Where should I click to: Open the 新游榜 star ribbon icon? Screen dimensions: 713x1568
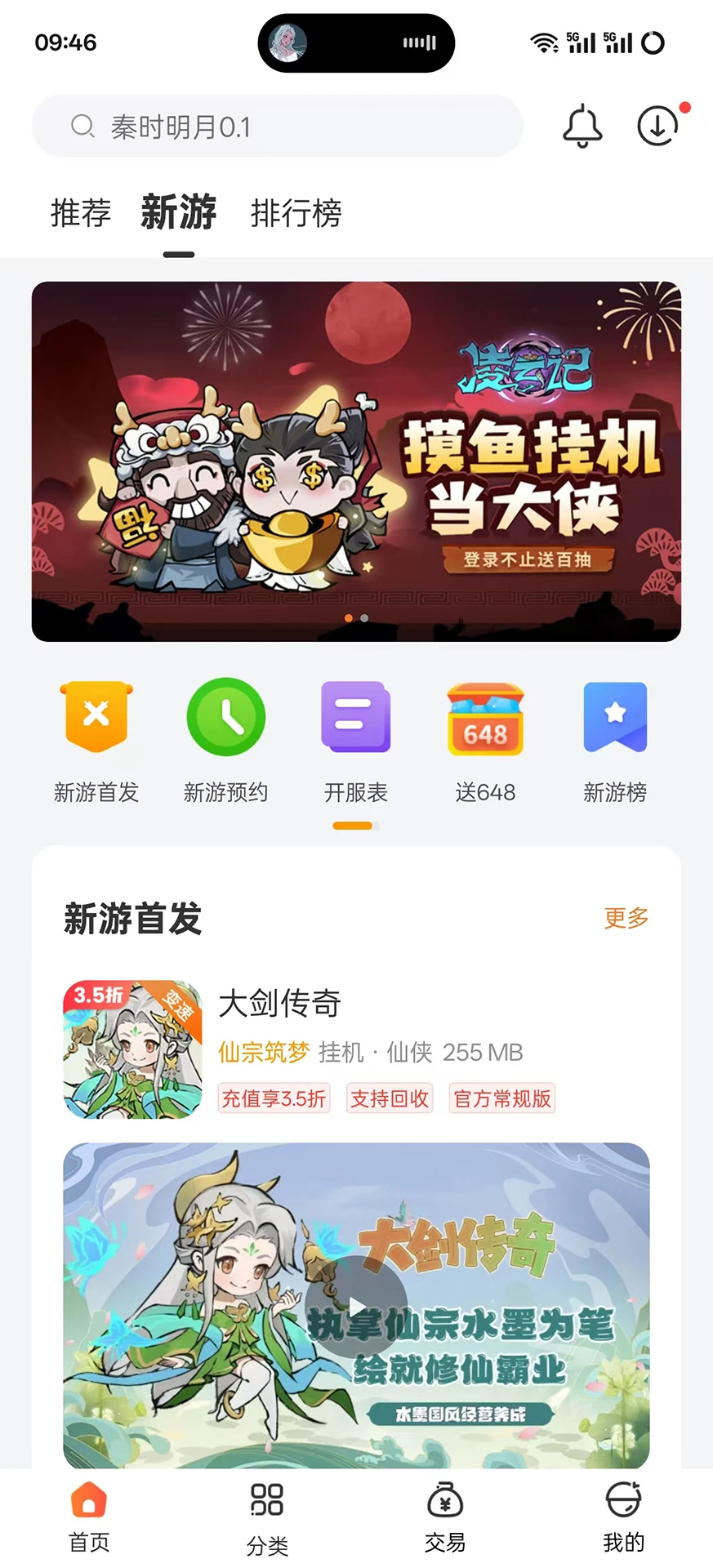click(x=615, y=717)
